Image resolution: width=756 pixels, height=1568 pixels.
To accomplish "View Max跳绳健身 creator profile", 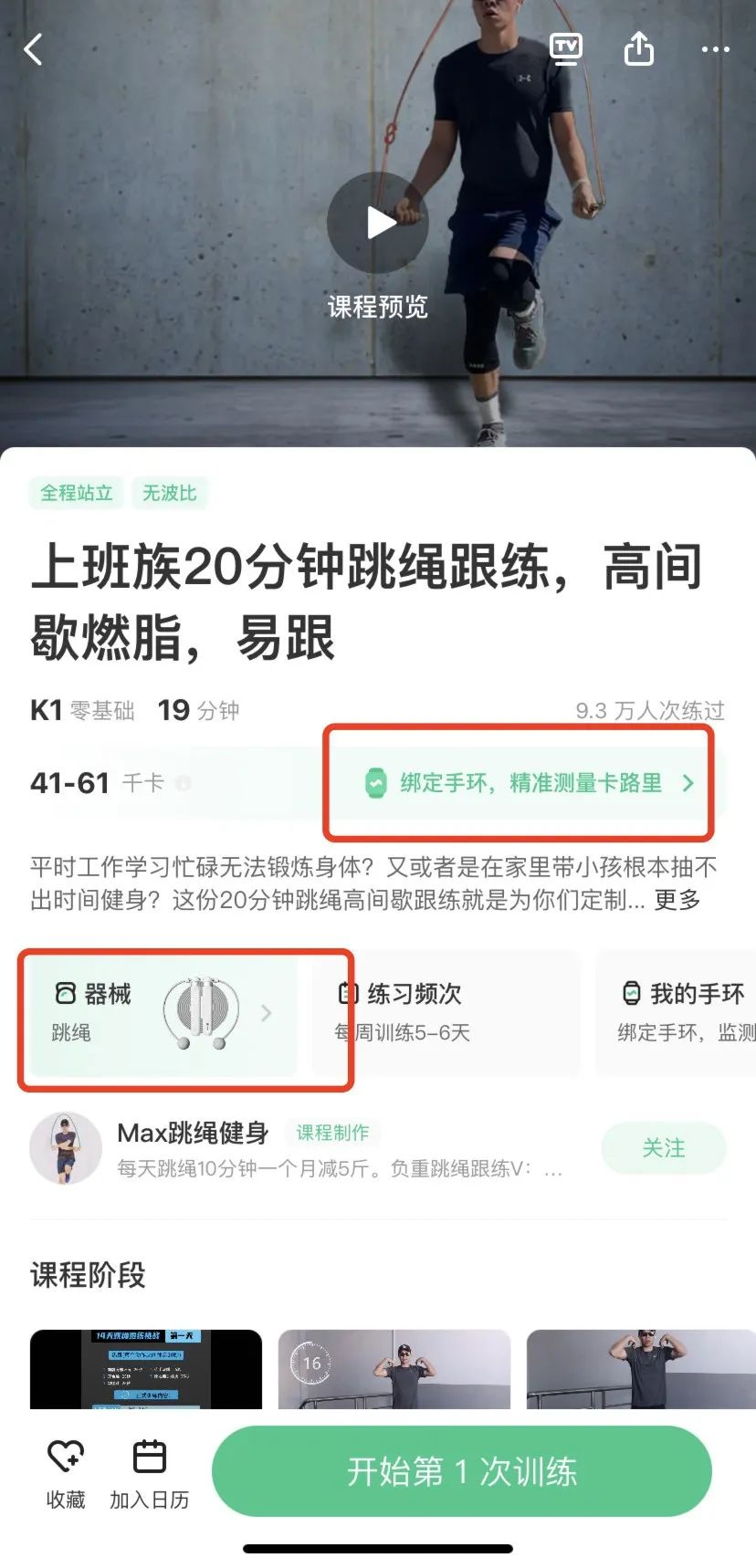I will coord(193,1134).
